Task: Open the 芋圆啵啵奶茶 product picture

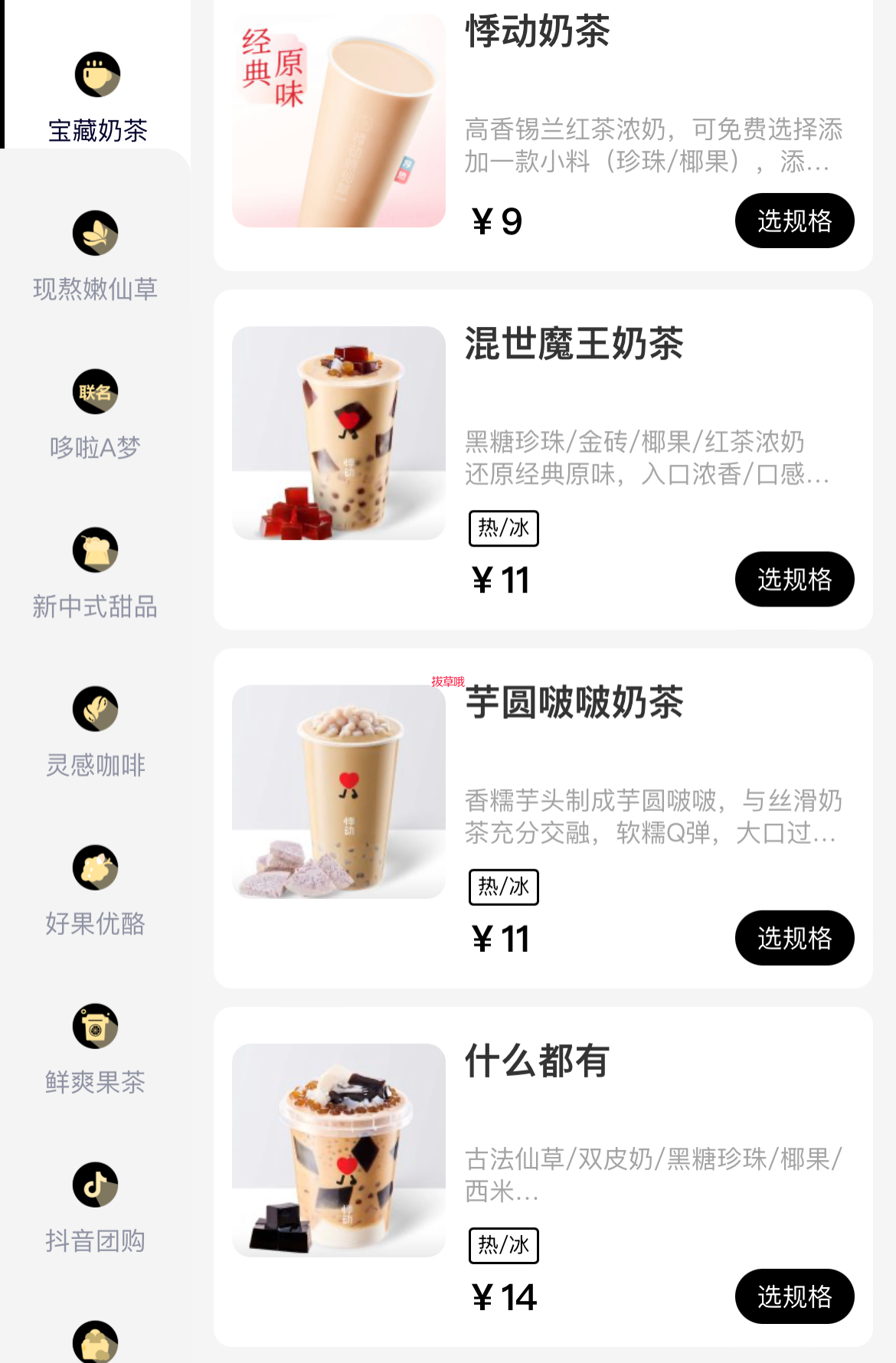Action: tap(338, 791)
